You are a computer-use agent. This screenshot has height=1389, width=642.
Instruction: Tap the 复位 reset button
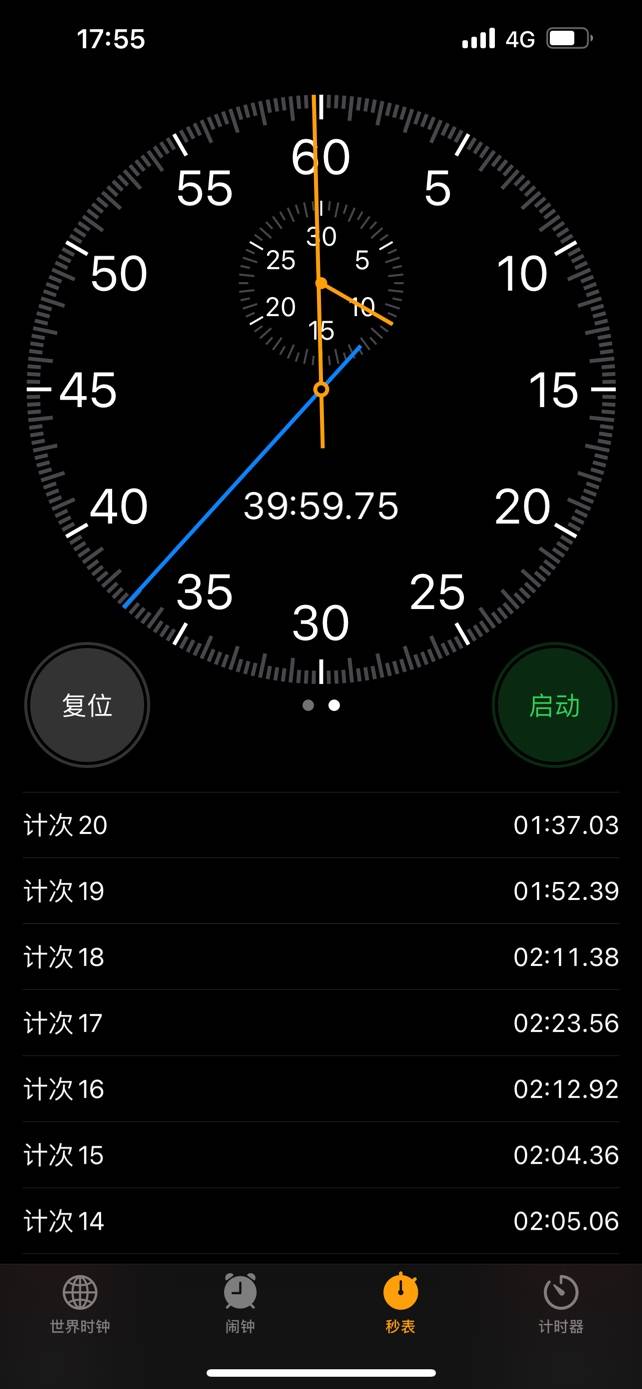[87, 705]
